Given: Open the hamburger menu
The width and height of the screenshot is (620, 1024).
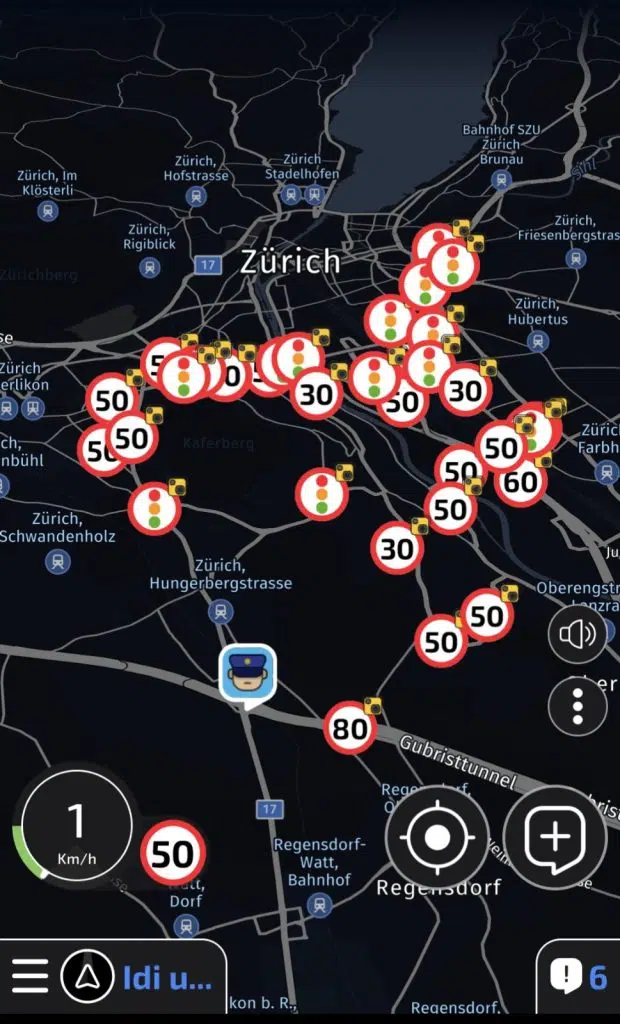Looking at the screenshot, I should [30, 976].
